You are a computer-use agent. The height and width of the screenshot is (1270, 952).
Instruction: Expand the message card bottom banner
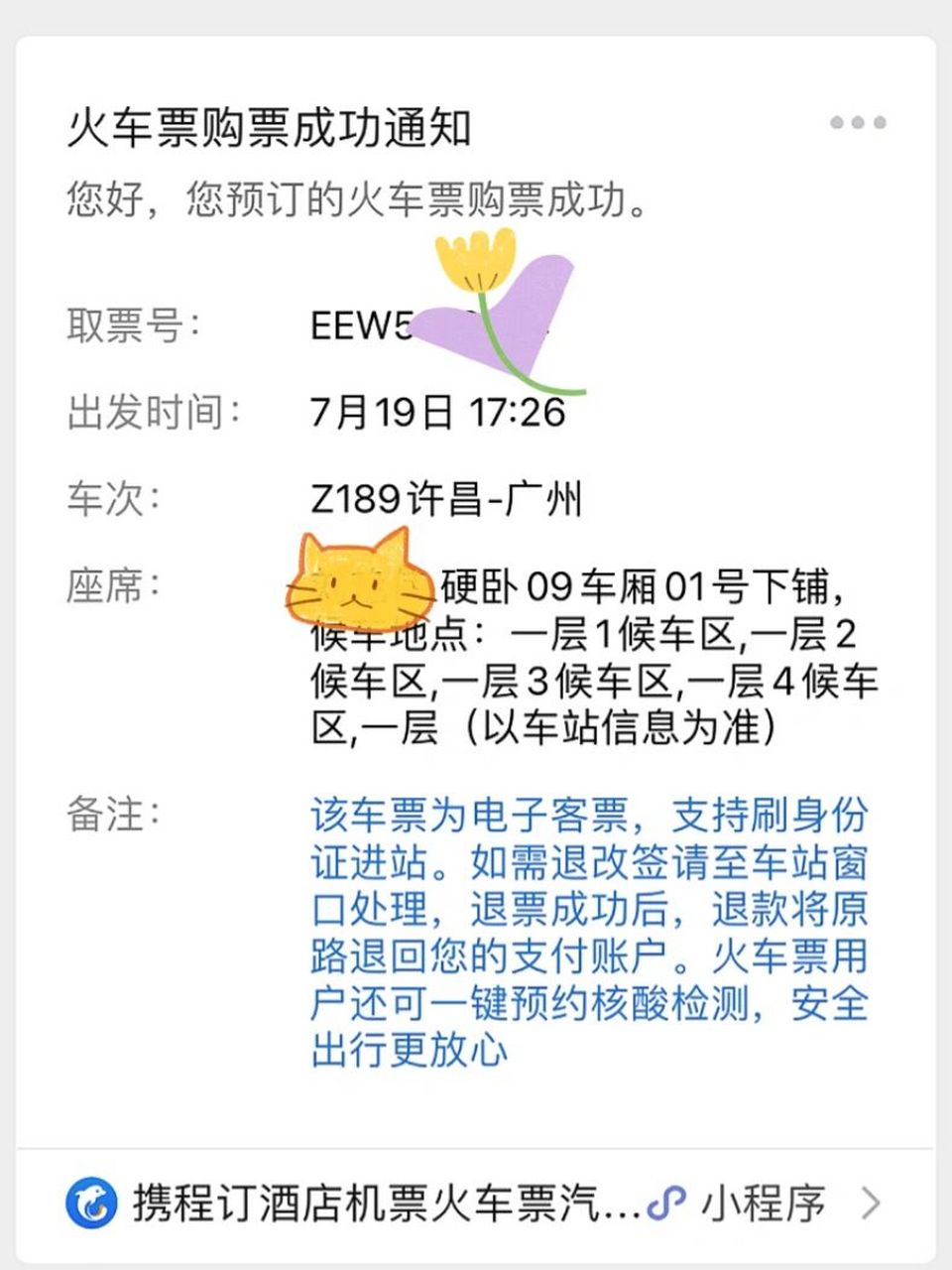pos(476,1203)
